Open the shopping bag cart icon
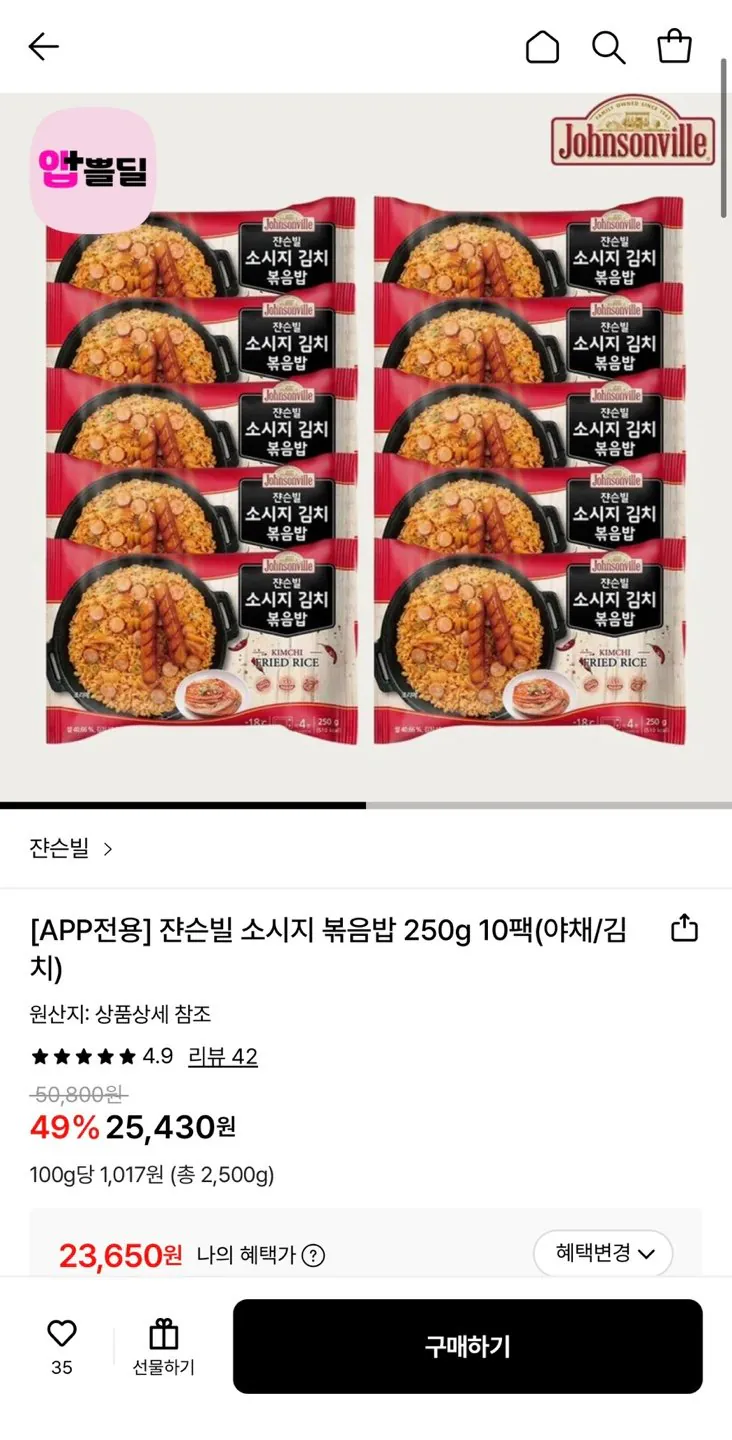 674,46
